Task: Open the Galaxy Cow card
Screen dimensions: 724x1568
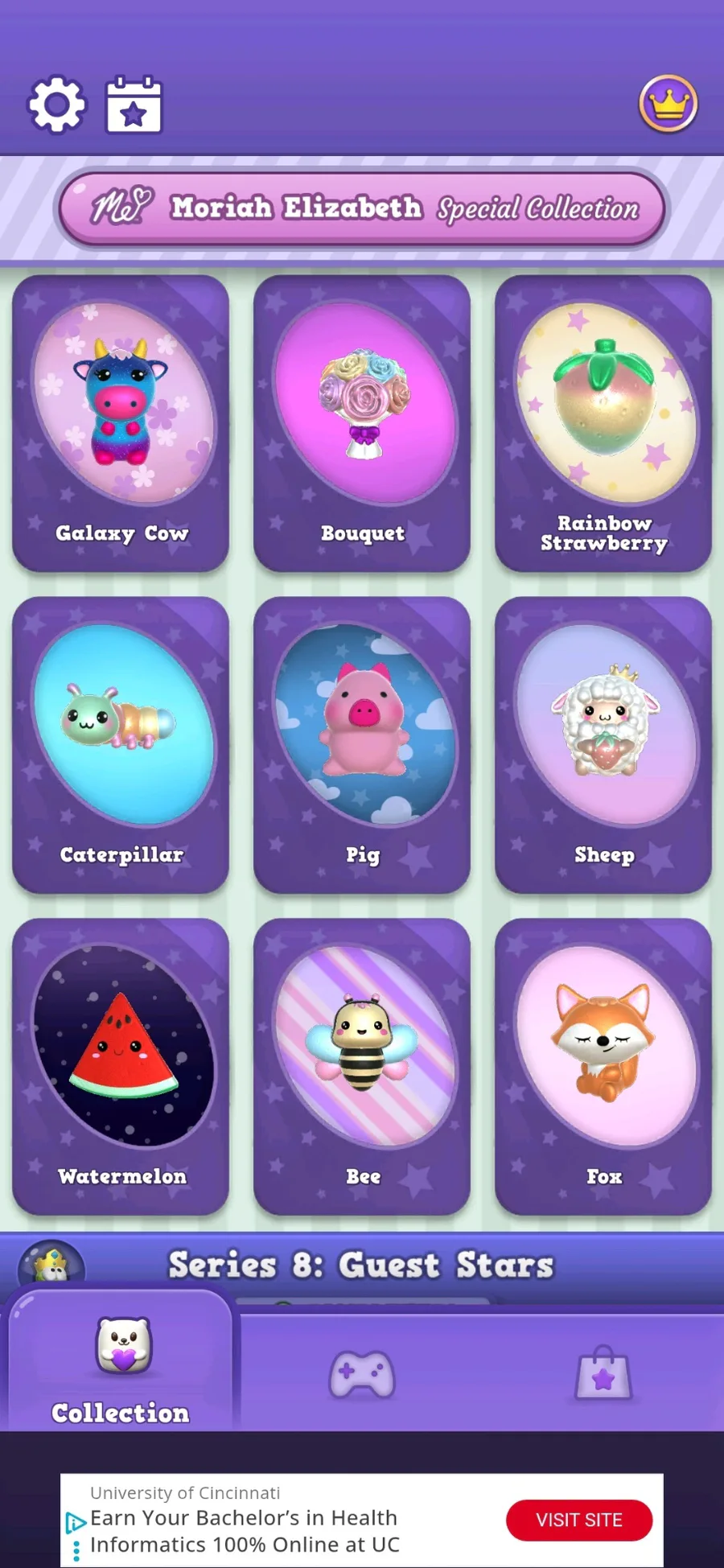Action: [121, 423]
